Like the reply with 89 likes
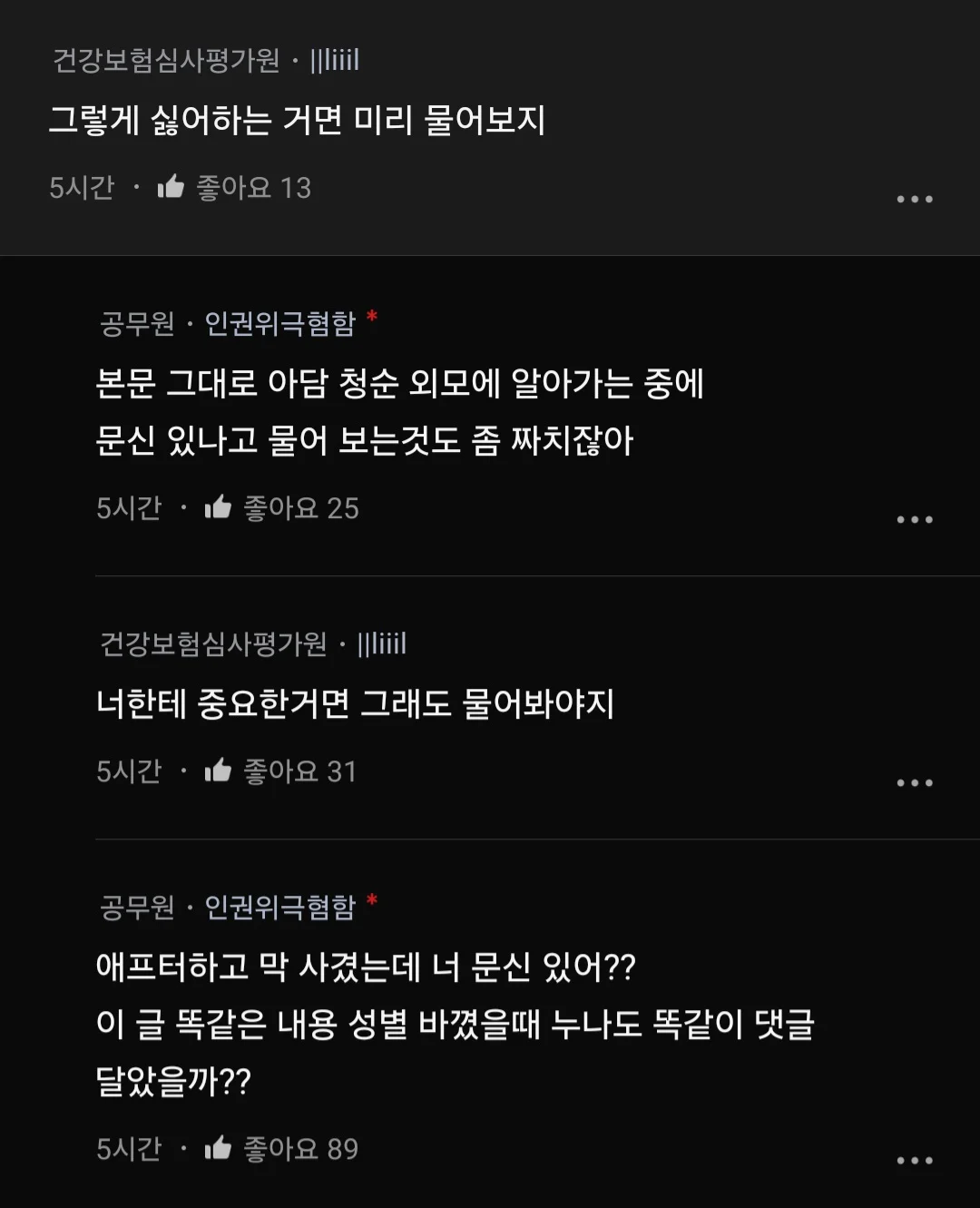The image size is (980, 1208). pyautogui.click(x=218, y=1149)
